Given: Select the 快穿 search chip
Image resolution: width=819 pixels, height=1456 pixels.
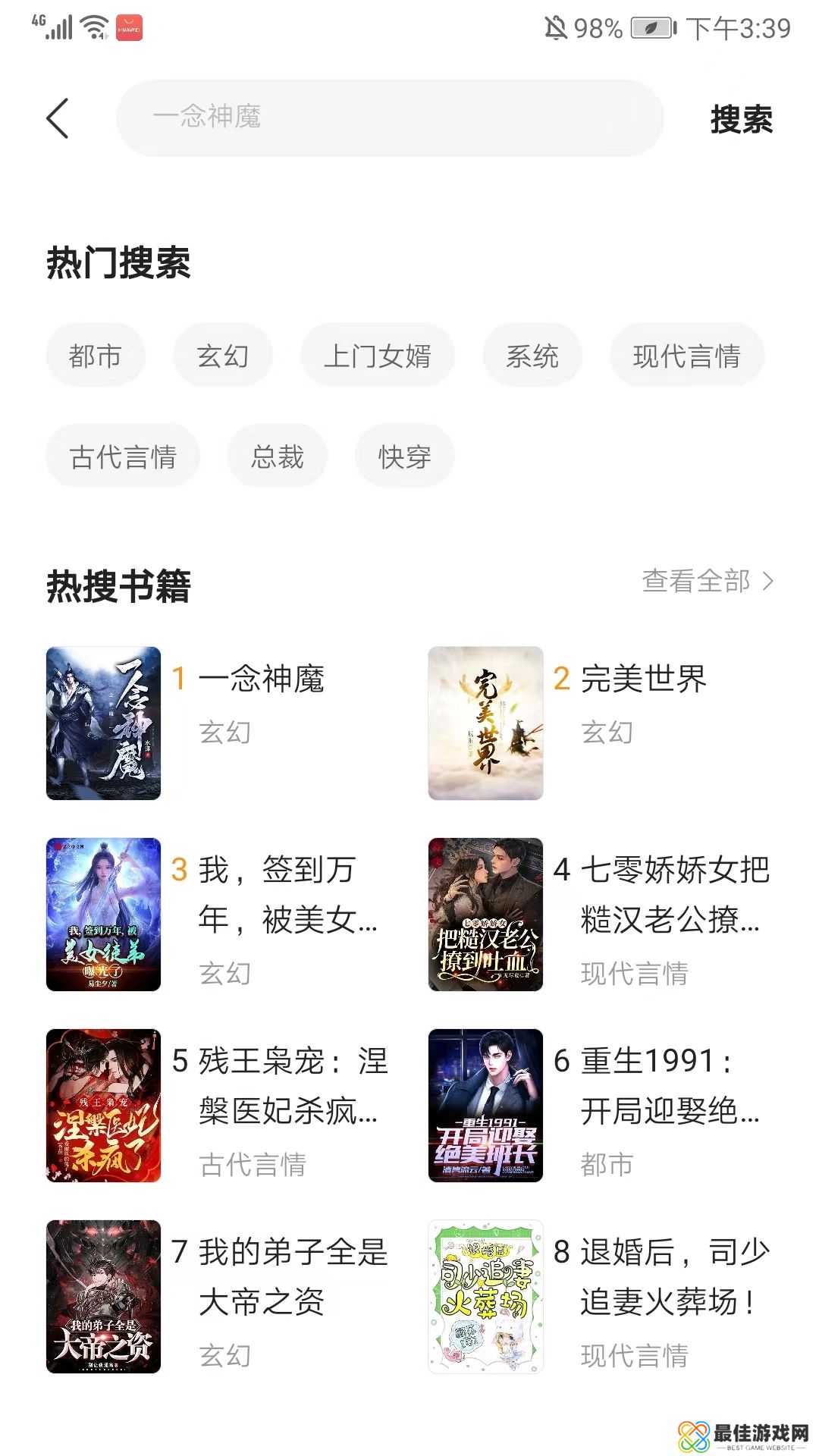Looking at the screenshot, I should pyautogui.click(x=405, y=457).
